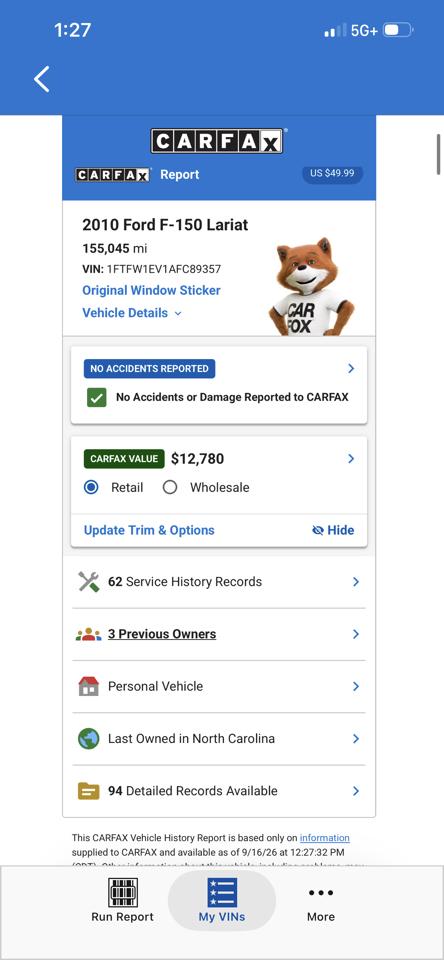This screenshot has width=444, height=960.
Task: Switch to the My VINs tab
Action: tap(222, 900)
